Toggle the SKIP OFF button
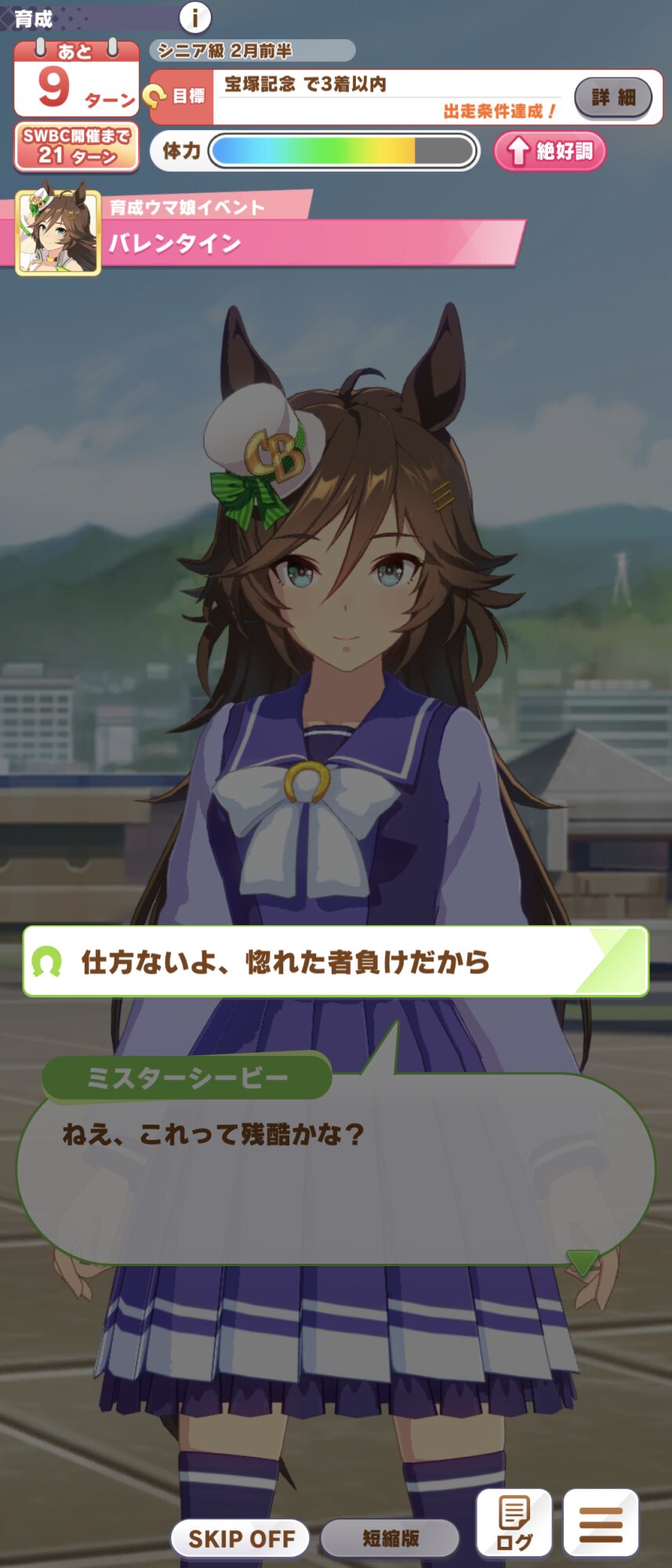Screen dimensions: 672x1568 click(241, 1537)
